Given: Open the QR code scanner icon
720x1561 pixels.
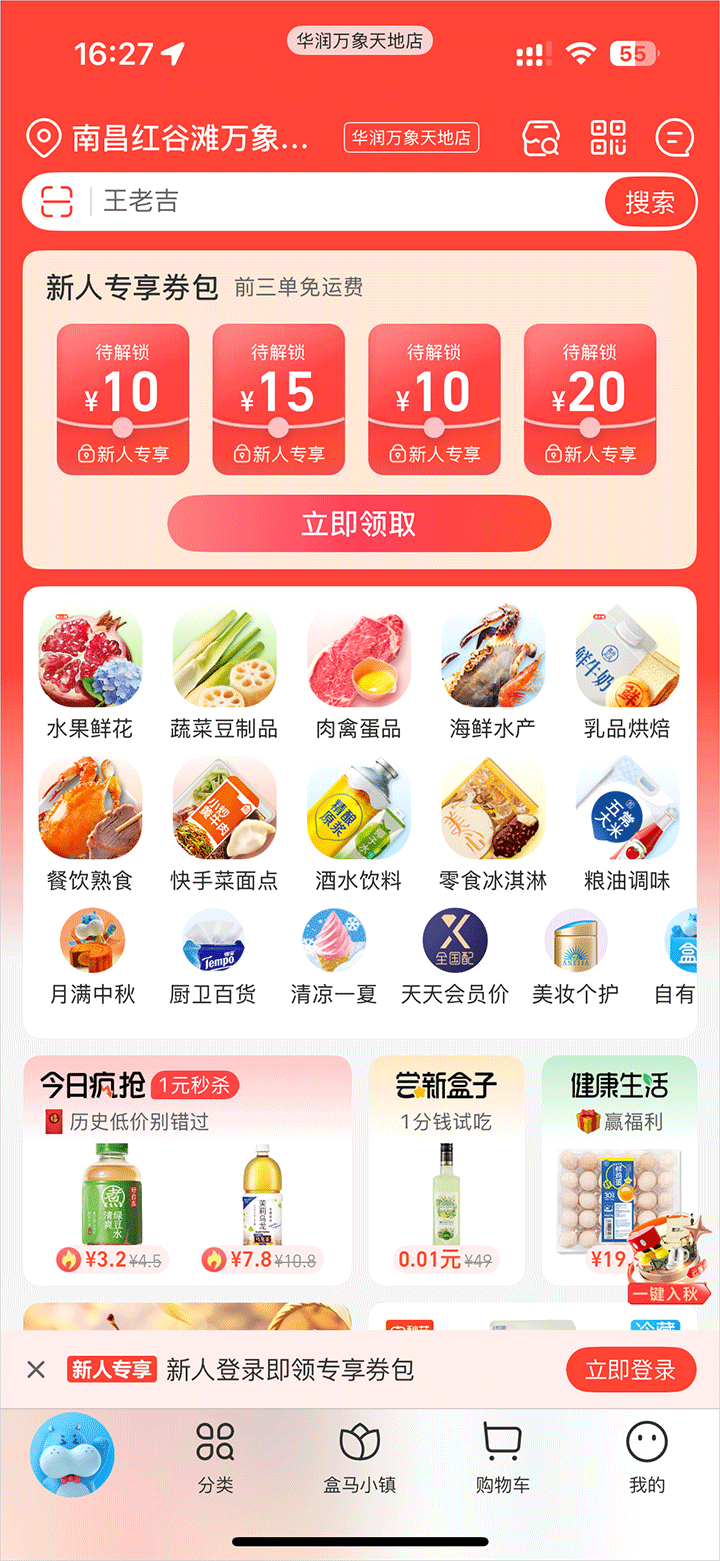Looking at the screenshot, I should click(608, 138).
